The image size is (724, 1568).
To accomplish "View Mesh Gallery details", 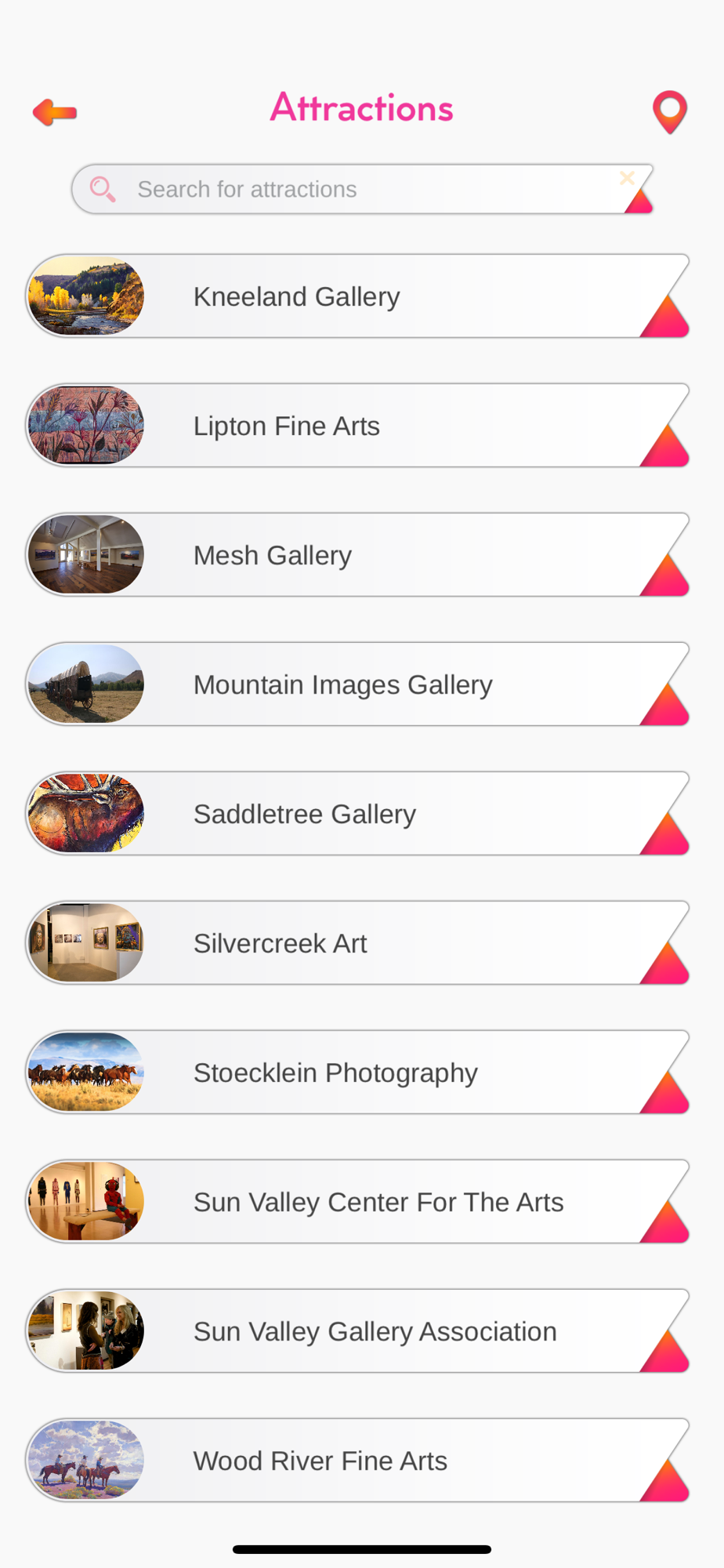I will tap(357, 555).
